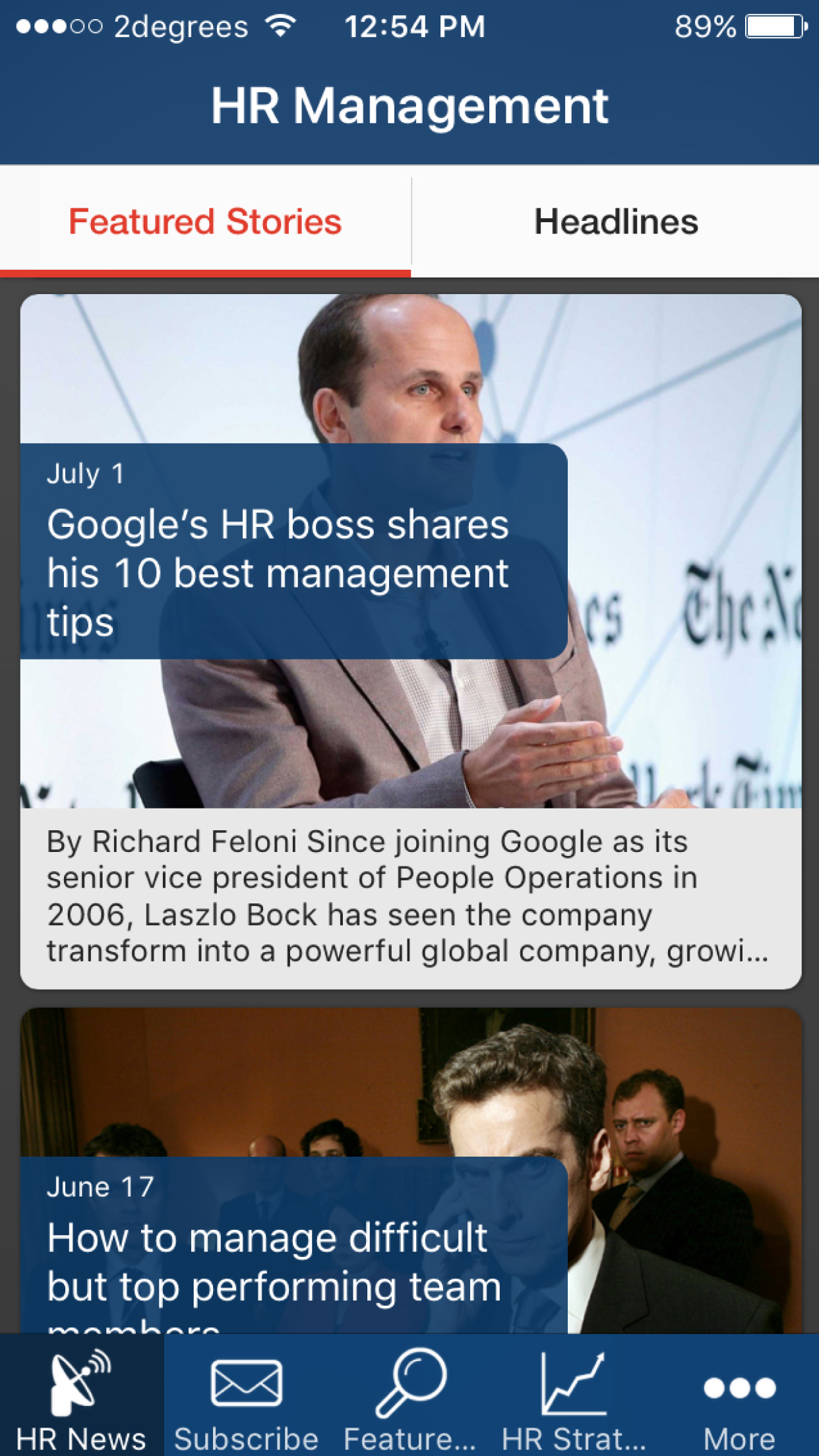This screenshot has height=1456, width=819.
Task: Switch to the Headlines tab
Action: [x=615, y=222]
